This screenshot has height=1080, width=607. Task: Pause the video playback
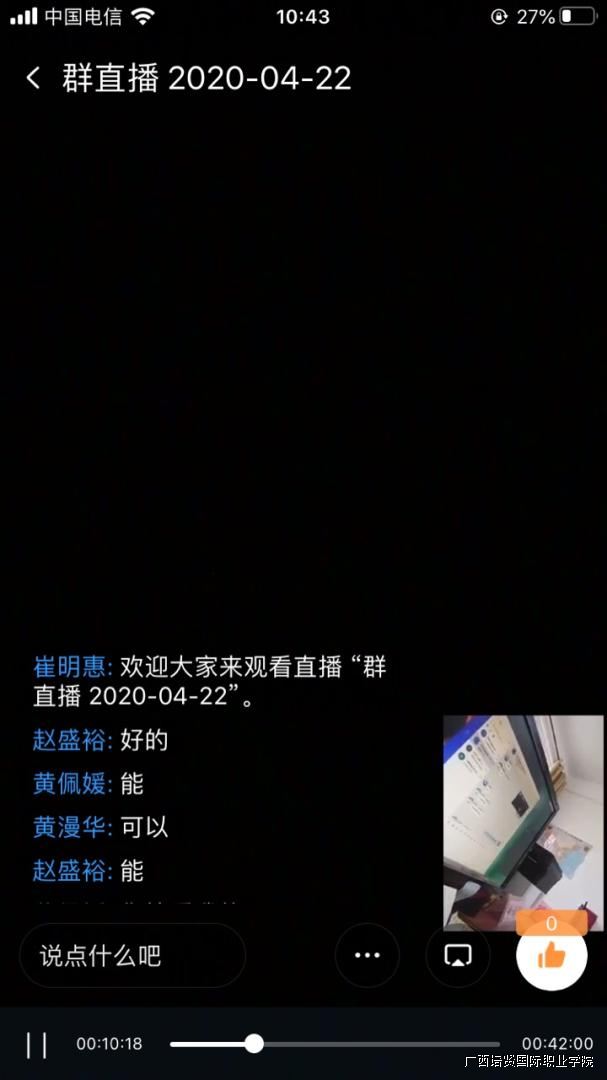point(37,1044)
